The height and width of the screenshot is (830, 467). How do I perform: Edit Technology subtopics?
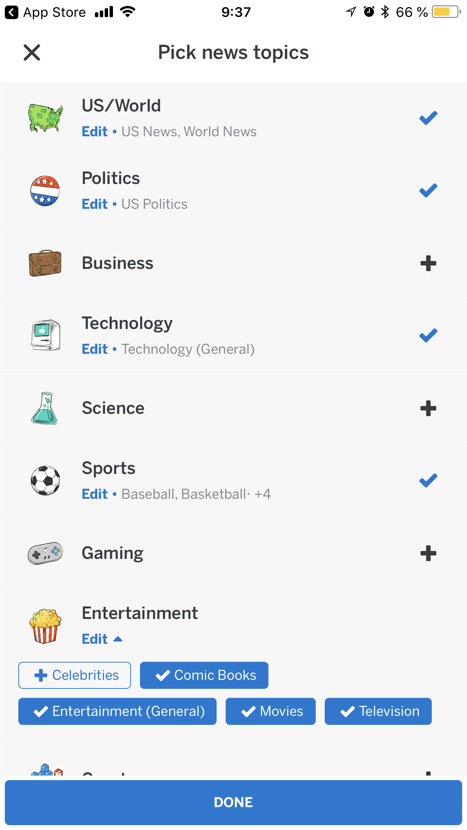click(x=94, y=349)
